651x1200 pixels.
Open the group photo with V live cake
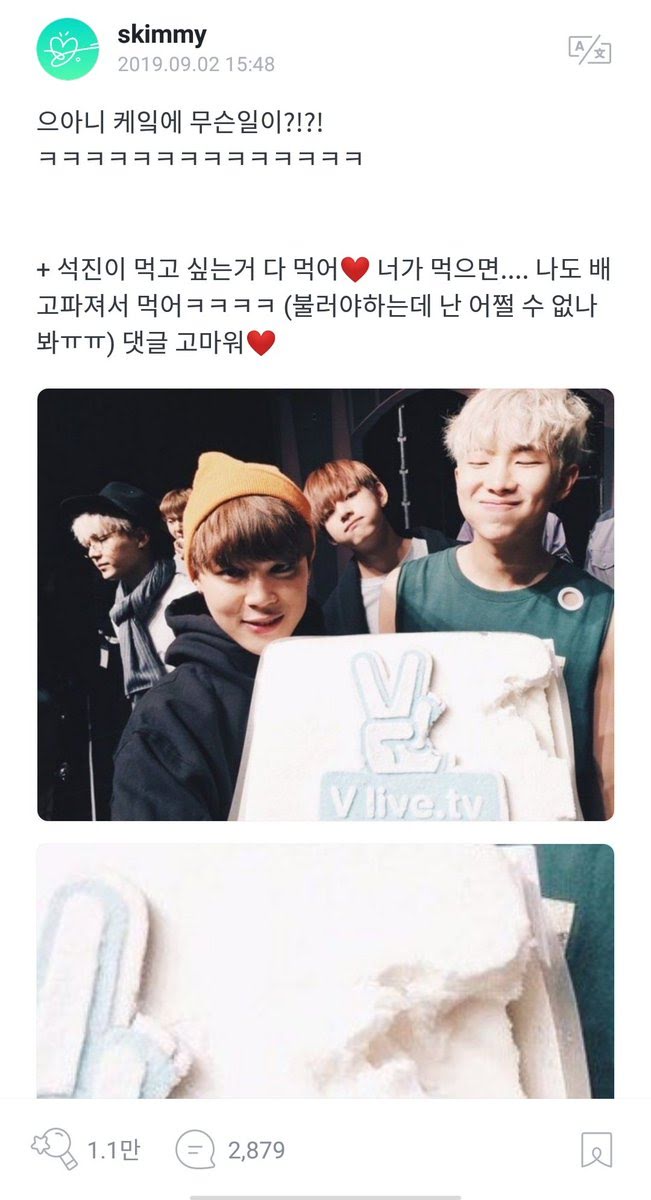pyautogui.click(x=325, y=605)
